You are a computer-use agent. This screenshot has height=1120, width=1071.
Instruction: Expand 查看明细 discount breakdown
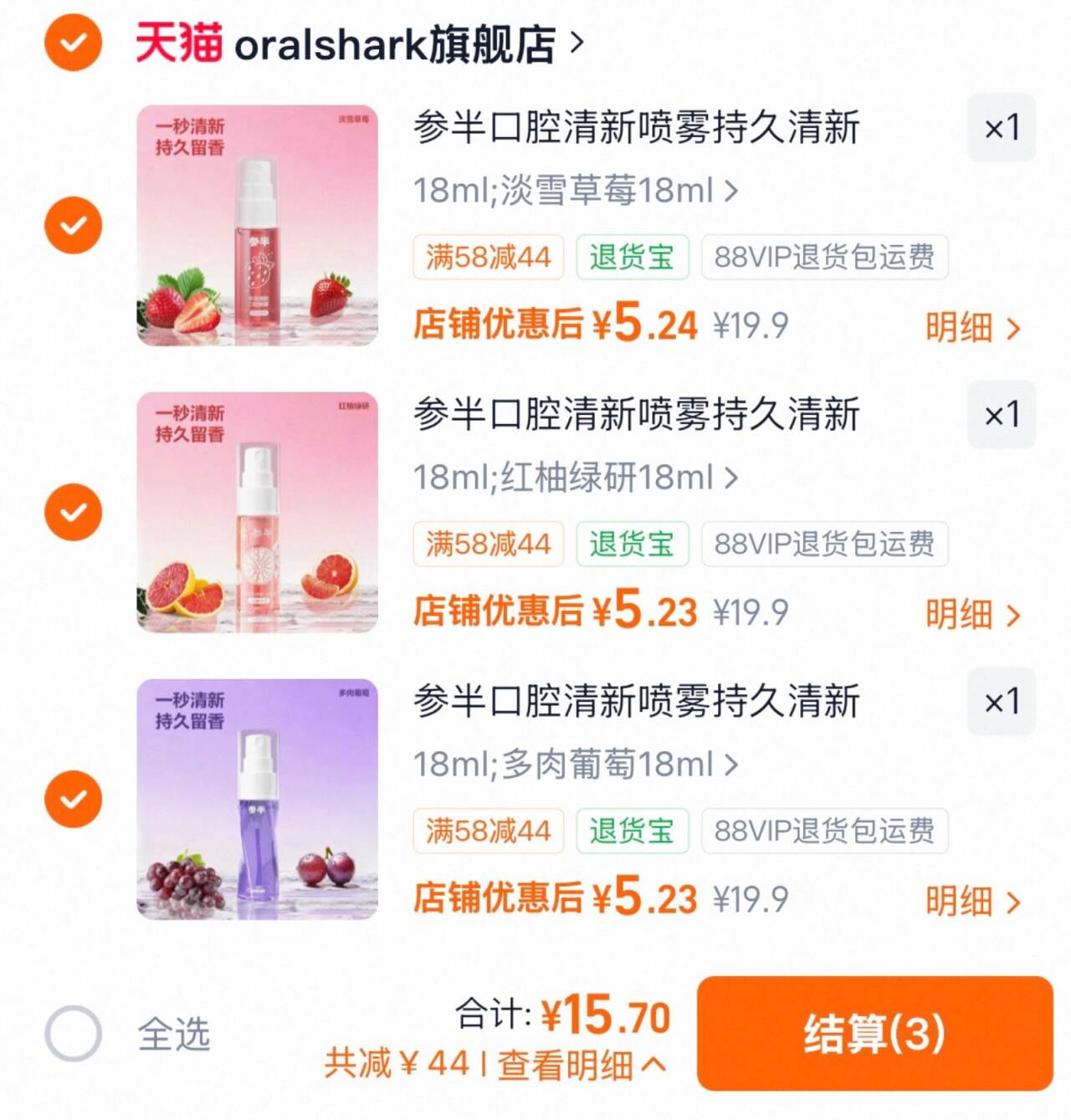pos(582,1065)
